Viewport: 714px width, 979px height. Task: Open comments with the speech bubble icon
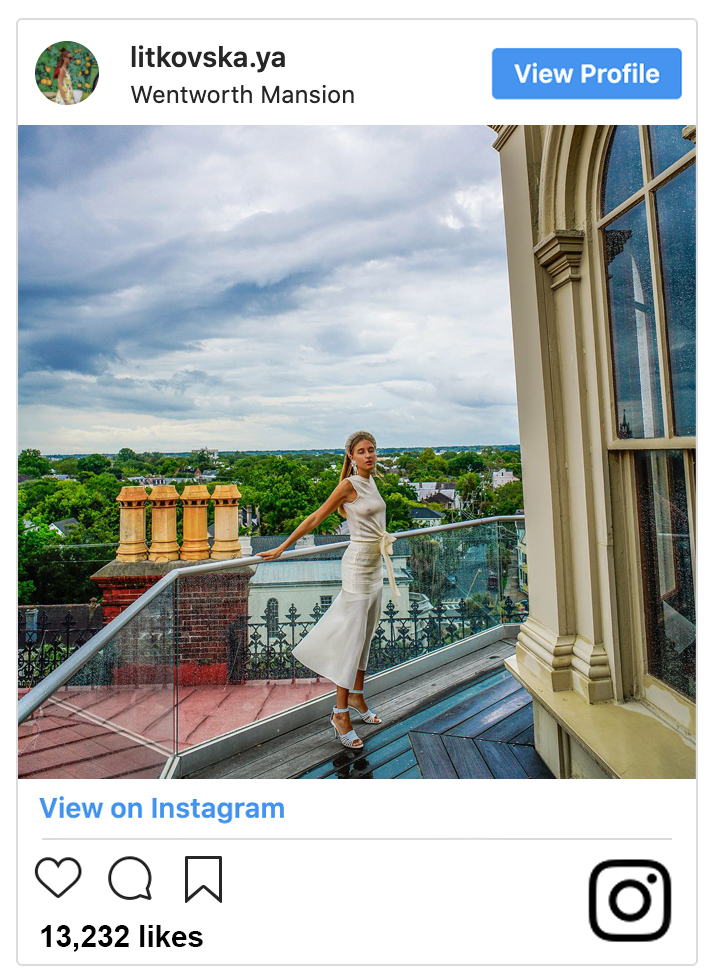(130, 879)
